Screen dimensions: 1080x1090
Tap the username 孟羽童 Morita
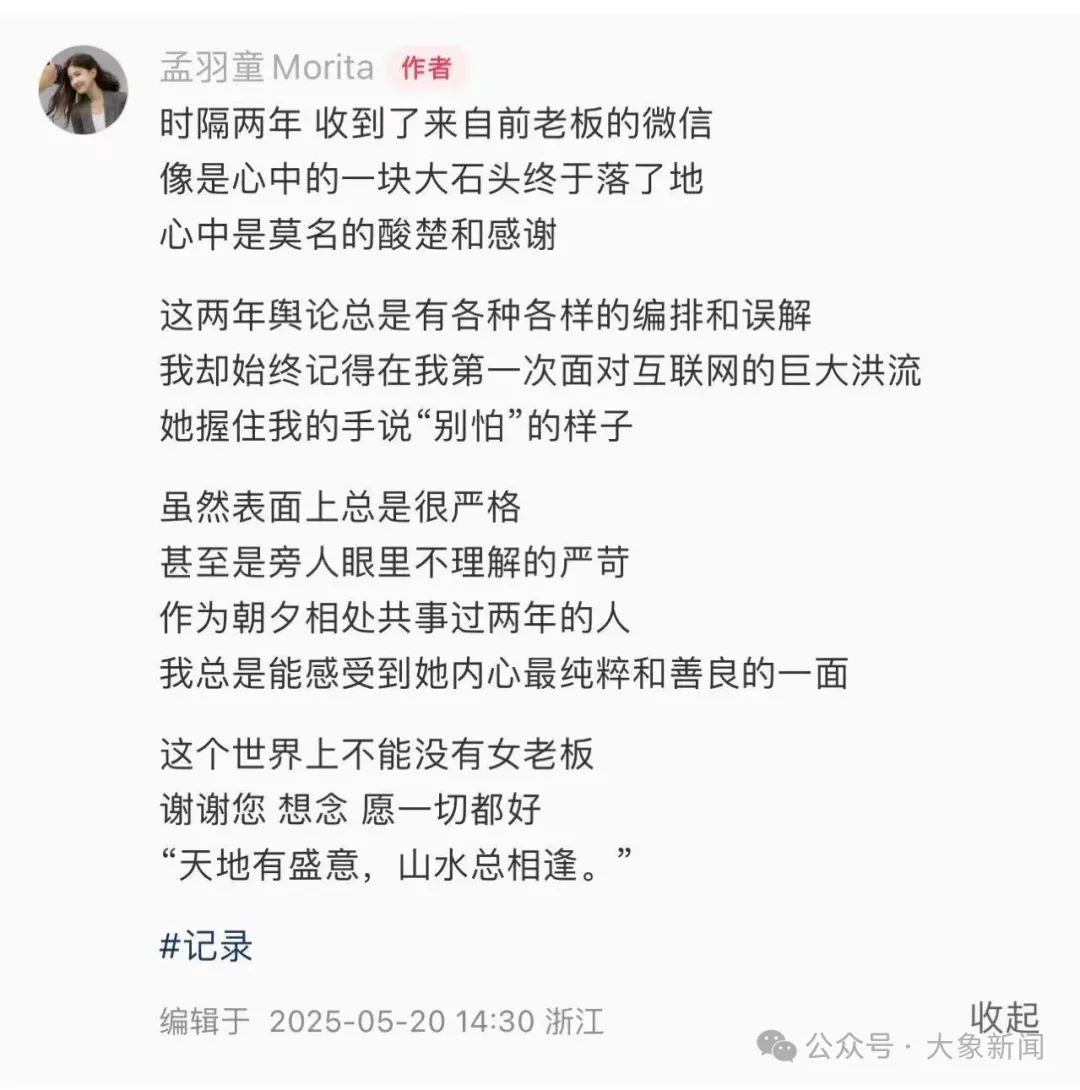(x=267, y=67)
